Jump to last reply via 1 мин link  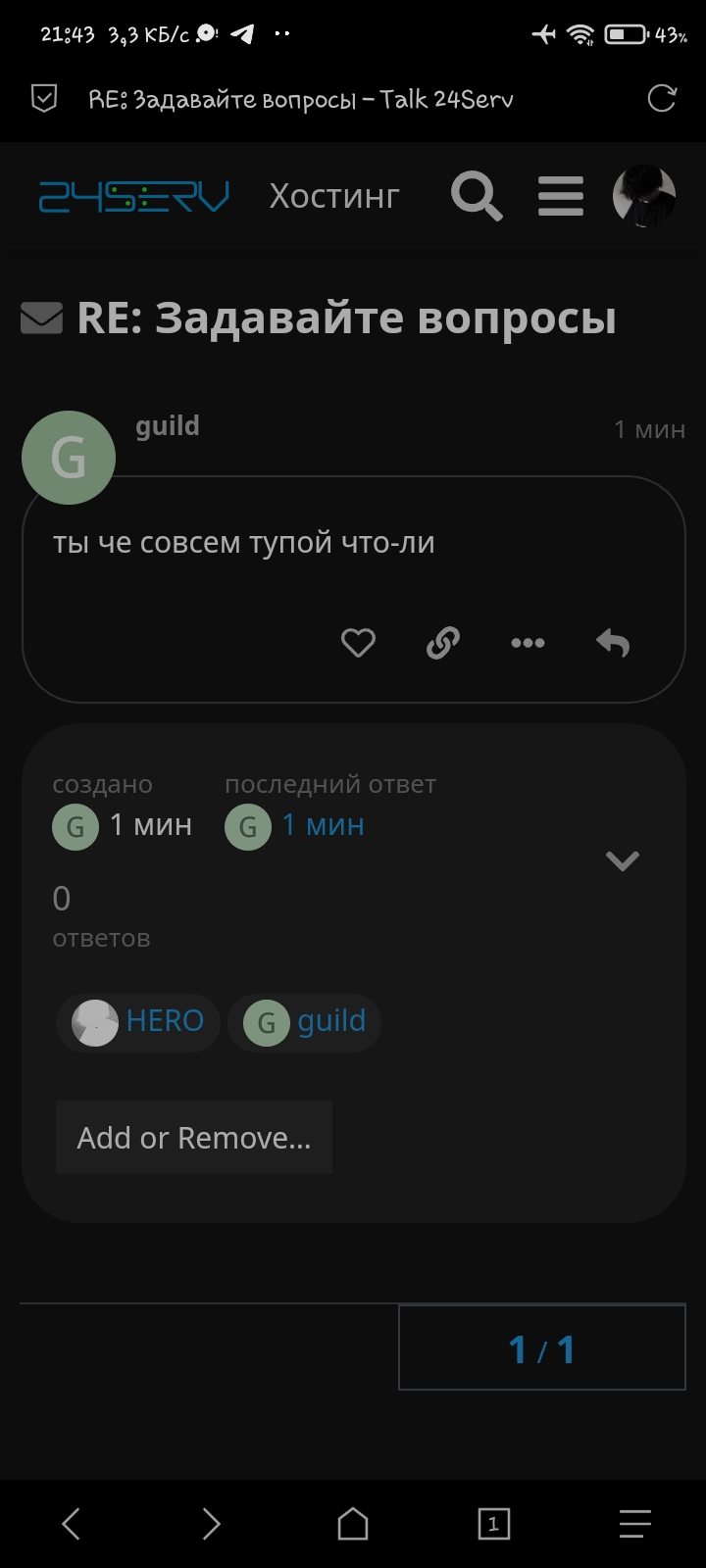[x=323, y=825]
